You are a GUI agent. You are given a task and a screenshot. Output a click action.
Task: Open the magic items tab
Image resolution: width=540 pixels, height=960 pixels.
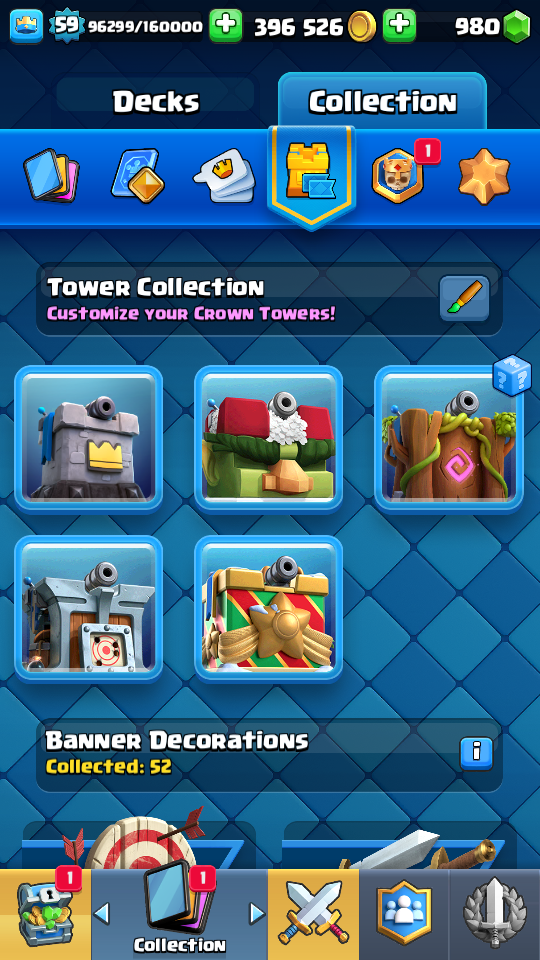(138, 176)
